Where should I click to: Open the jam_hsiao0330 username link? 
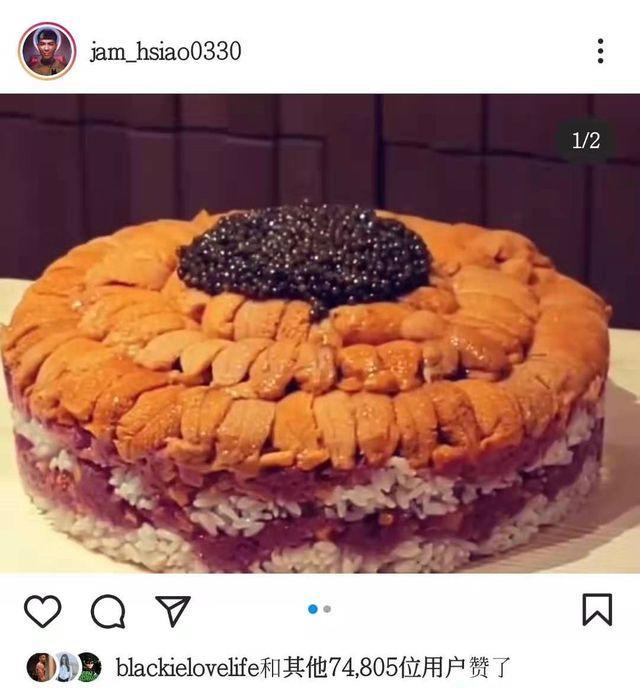pyautogui.click(x=166, y=51)
